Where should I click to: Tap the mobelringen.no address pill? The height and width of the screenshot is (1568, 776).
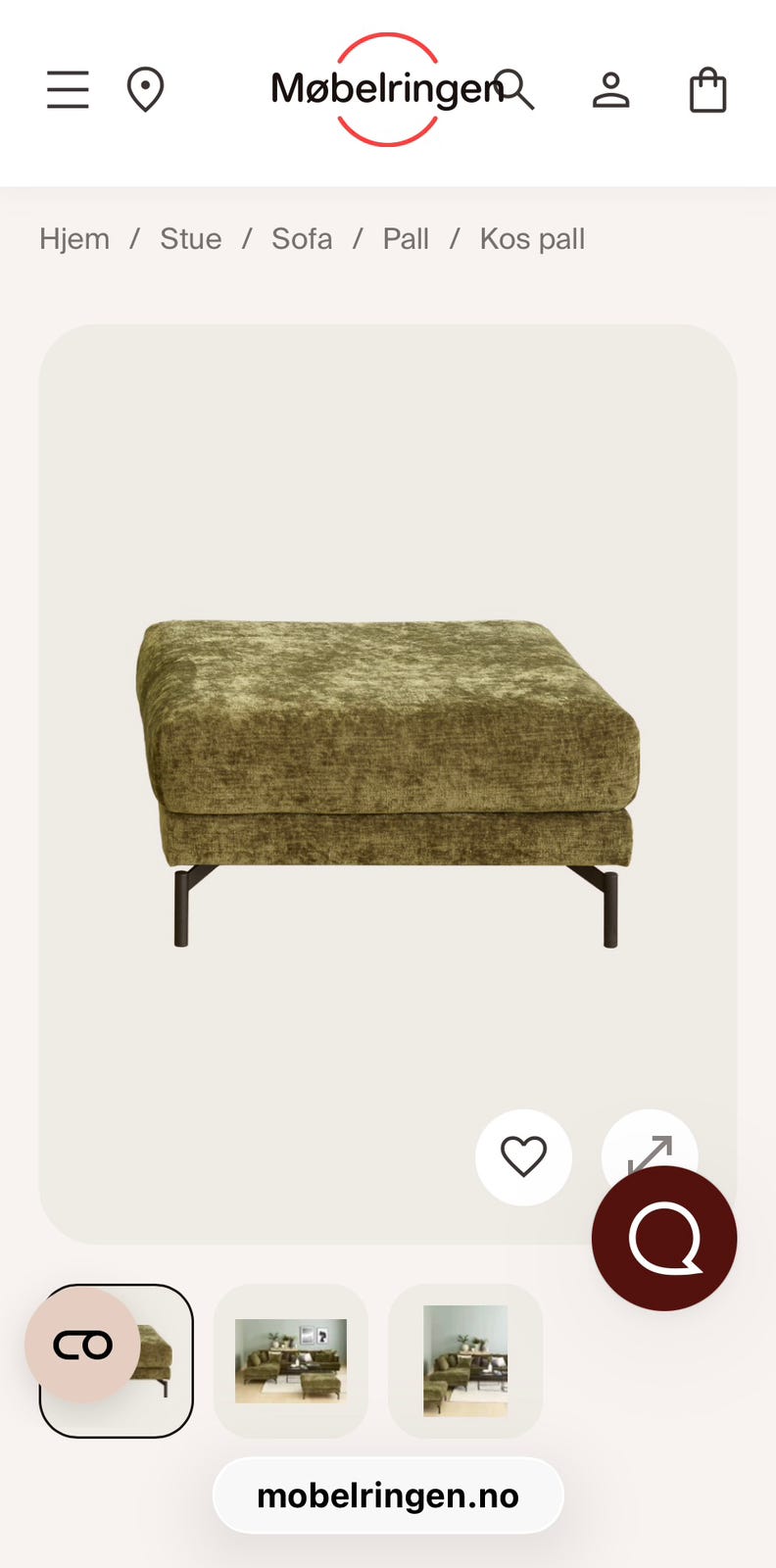(388, 1495)
